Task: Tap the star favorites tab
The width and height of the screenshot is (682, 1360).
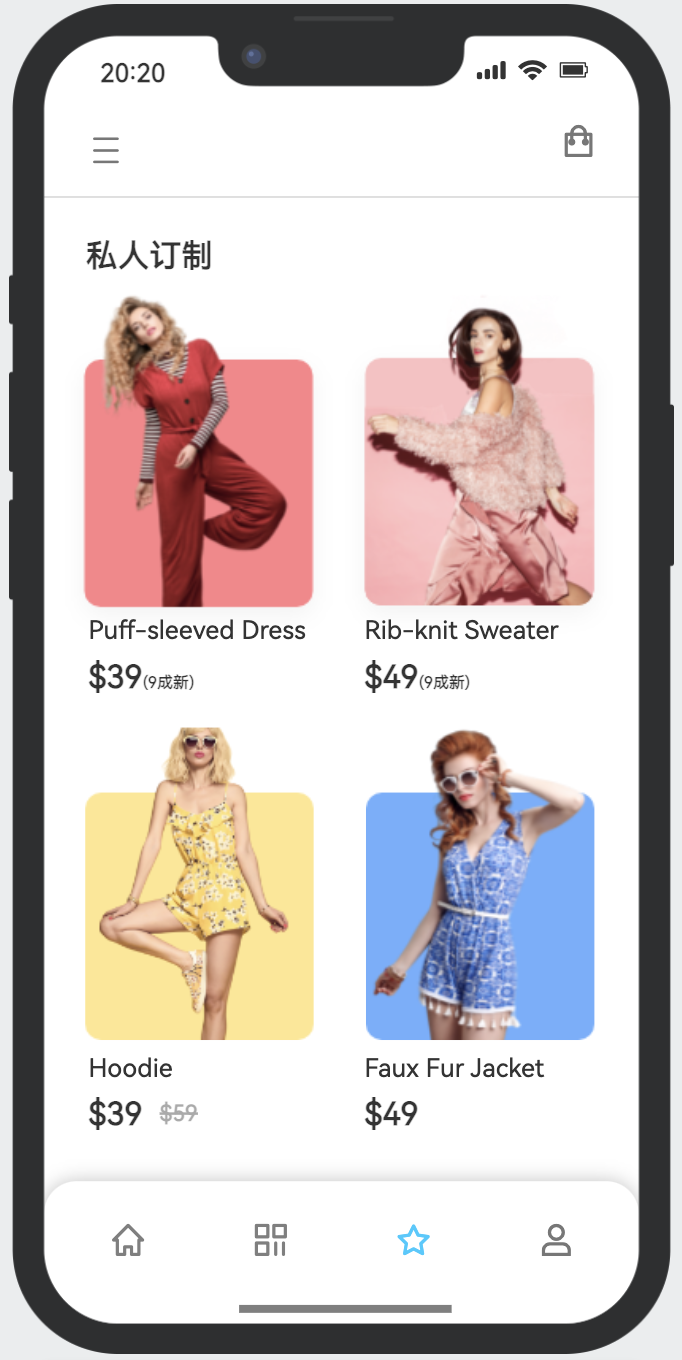Action: click(413, 1241)
